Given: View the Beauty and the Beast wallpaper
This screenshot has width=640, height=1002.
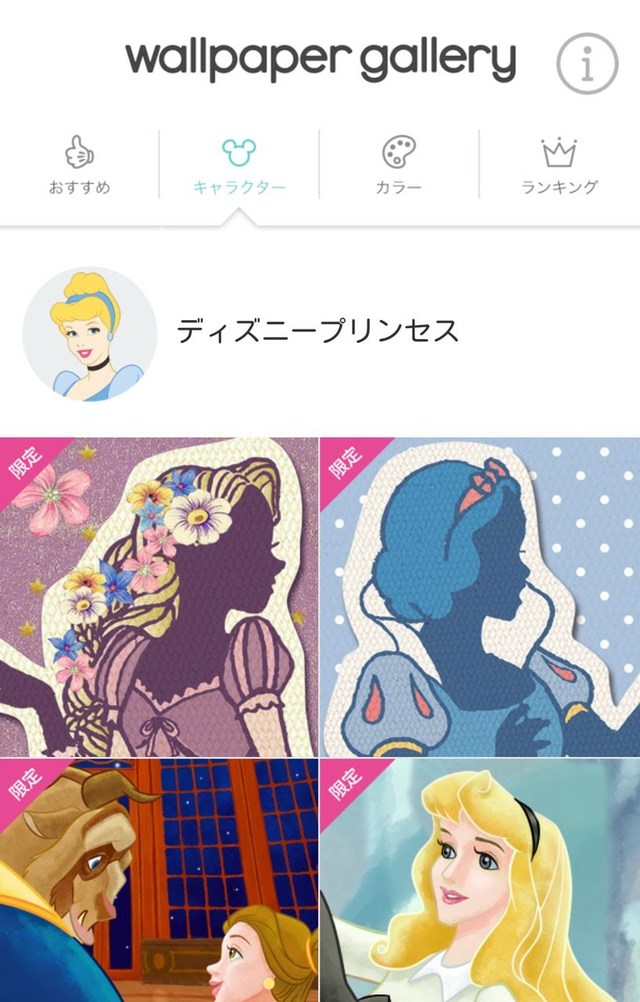Looking at the screenshot, I should [x=159, y=880].
